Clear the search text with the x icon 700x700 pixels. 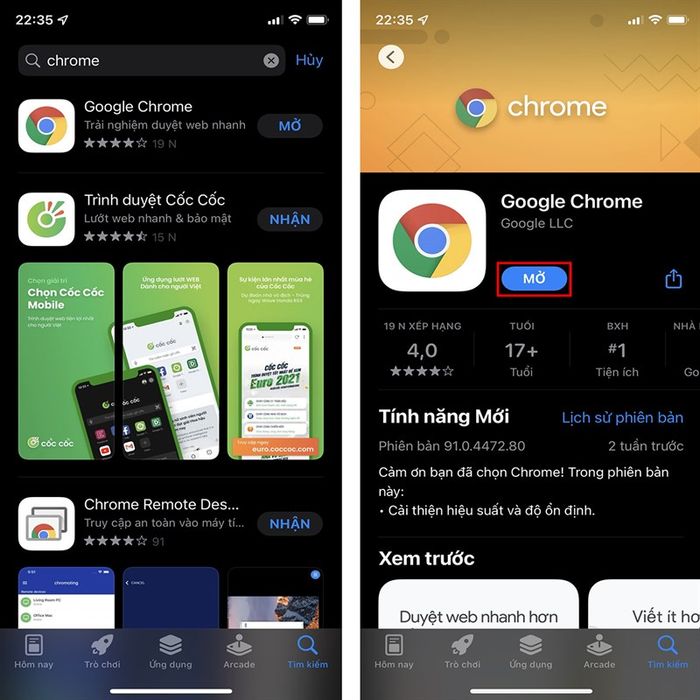pyautogui.click(x=271, y=61)
